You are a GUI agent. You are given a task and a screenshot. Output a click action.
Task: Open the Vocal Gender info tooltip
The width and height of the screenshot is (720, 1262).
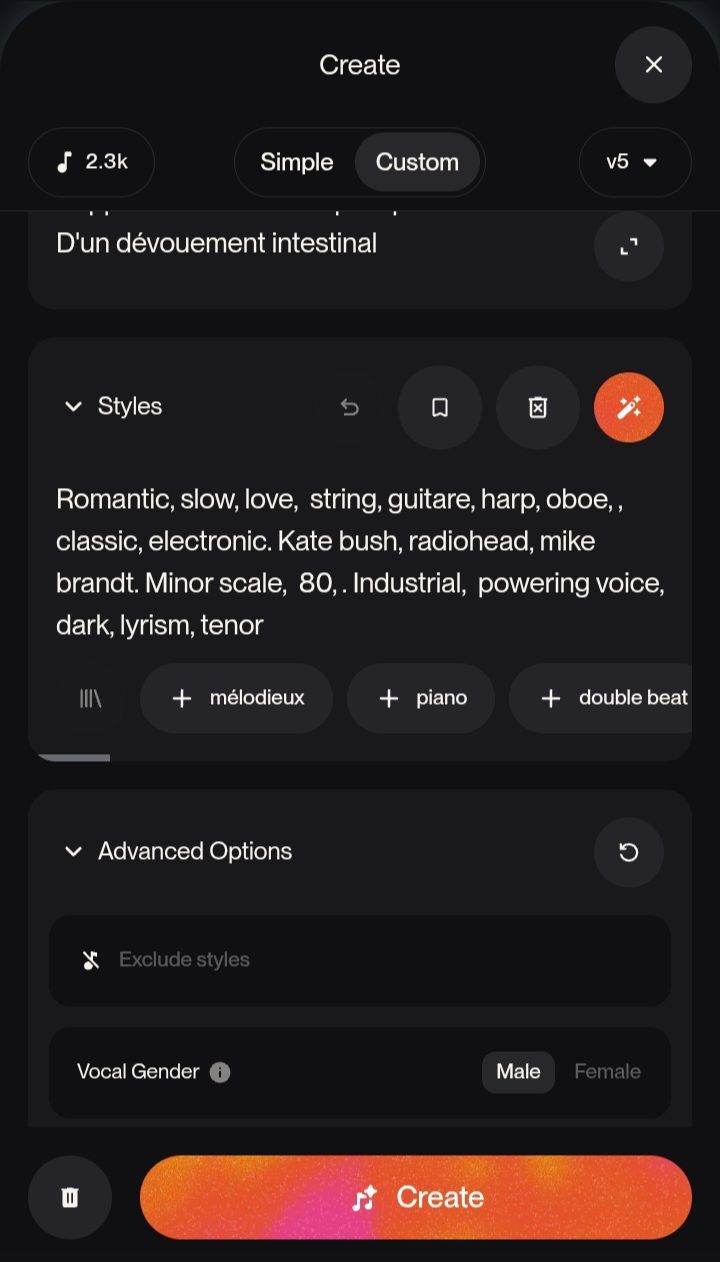220,1072
